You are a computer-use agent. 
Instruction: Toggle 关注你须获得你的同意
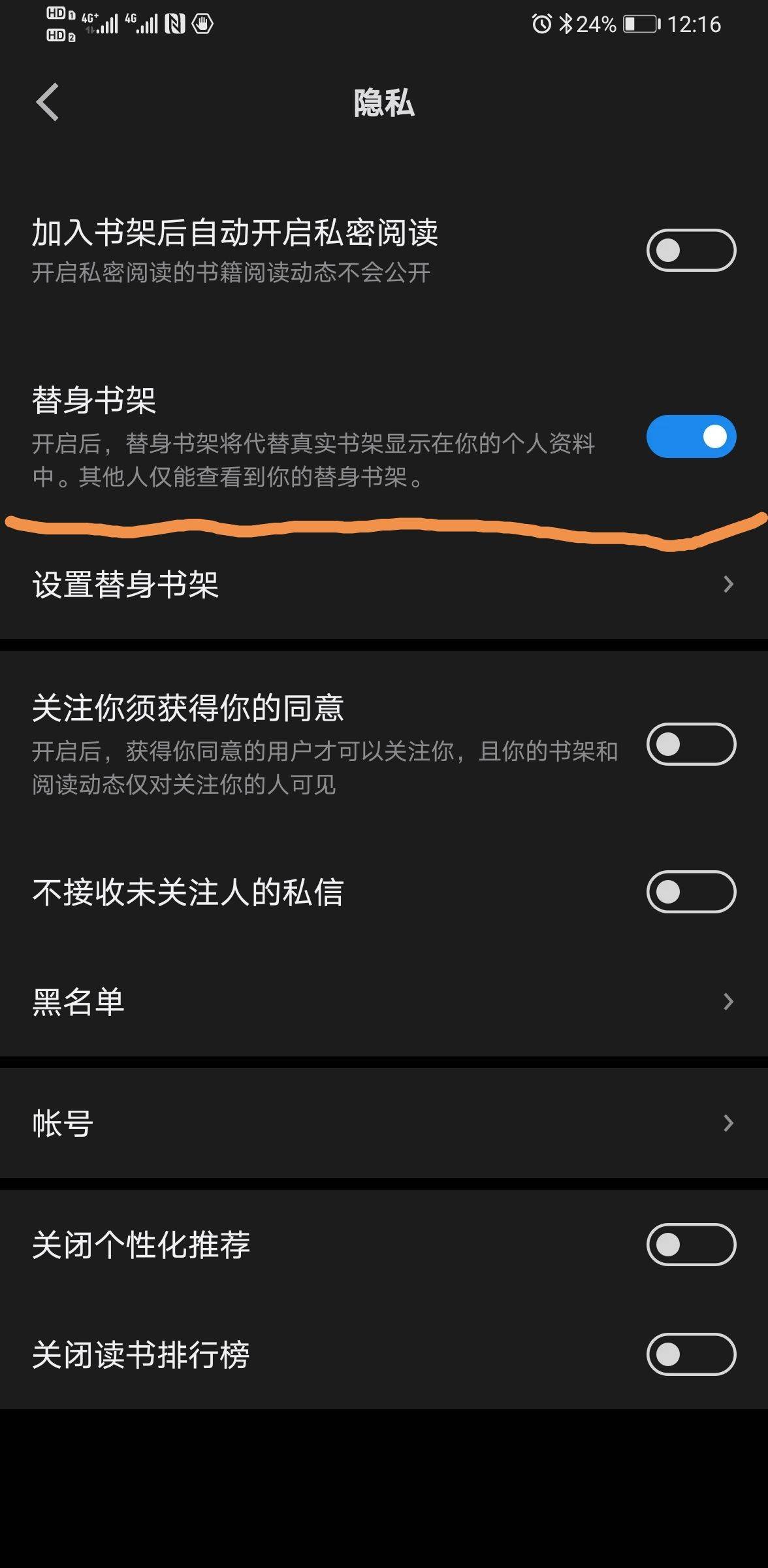point(691,744)
